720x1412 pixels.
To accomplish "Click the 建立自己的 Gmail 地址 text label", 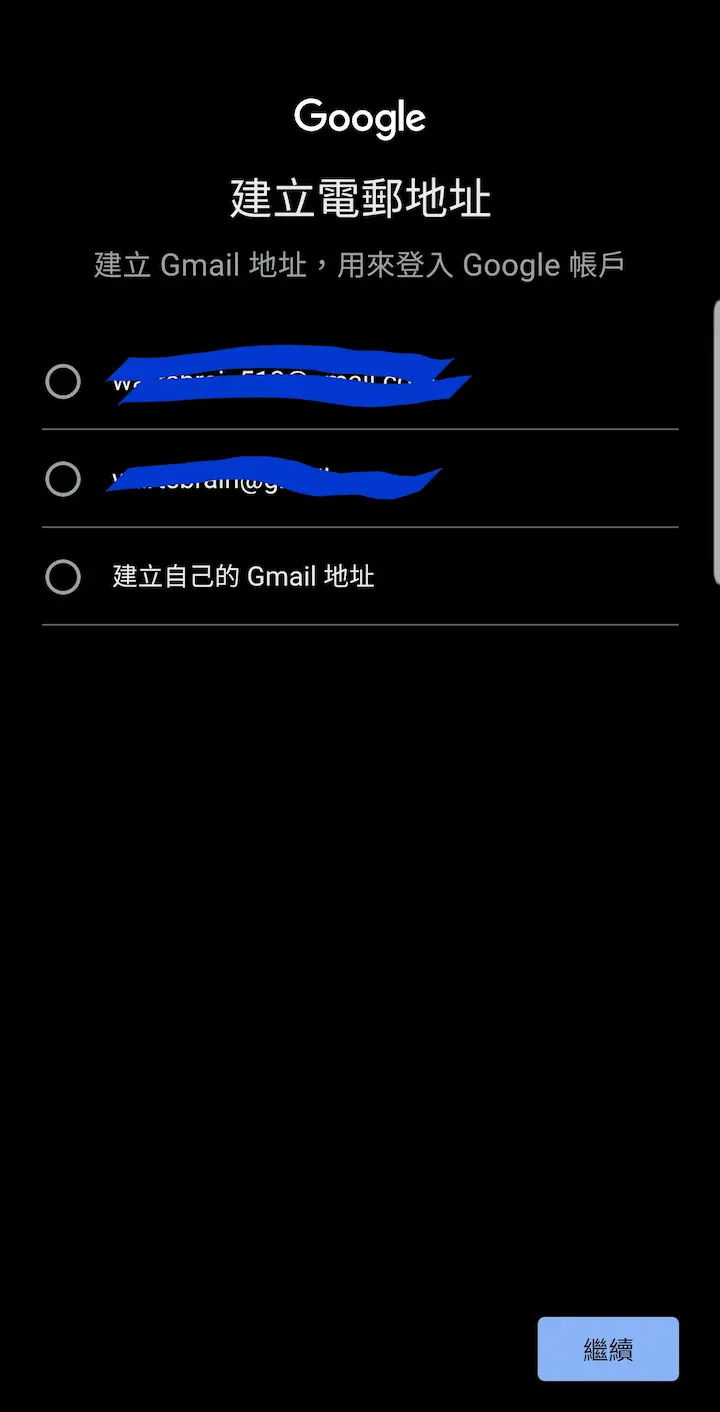I will [244, 577].
